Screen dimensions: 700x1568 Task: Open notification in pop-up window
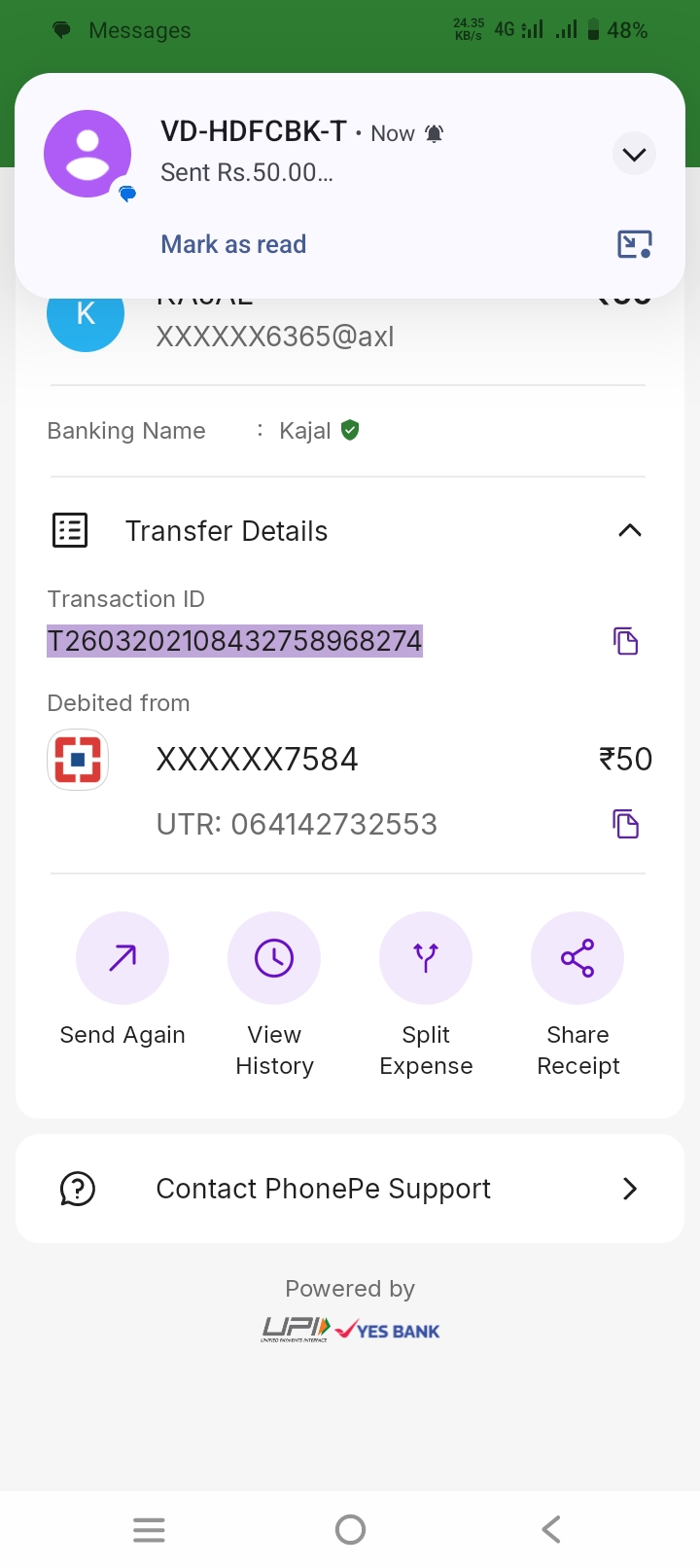click(634, 244)
